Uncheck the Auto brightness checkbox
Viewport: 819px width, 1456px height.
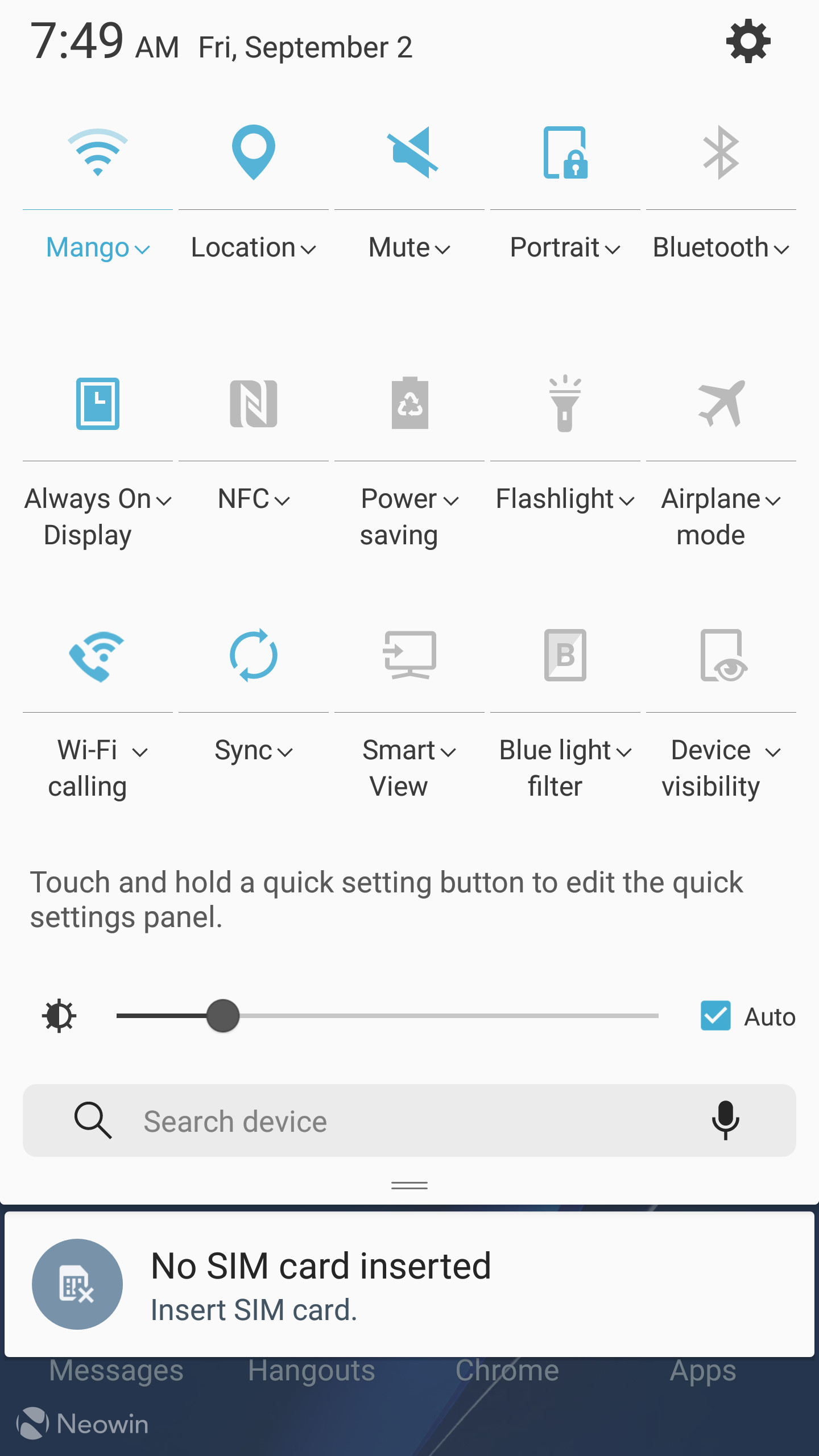[715, 1016]
